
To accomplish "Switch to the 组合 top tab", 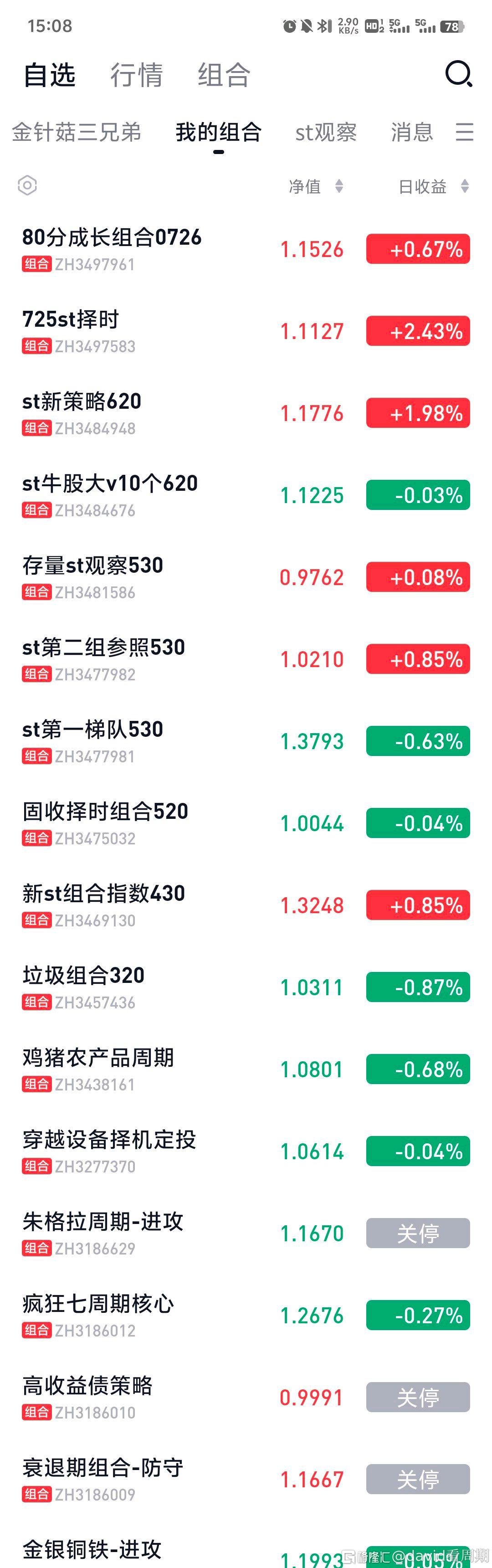I will (x=224, y=76).
